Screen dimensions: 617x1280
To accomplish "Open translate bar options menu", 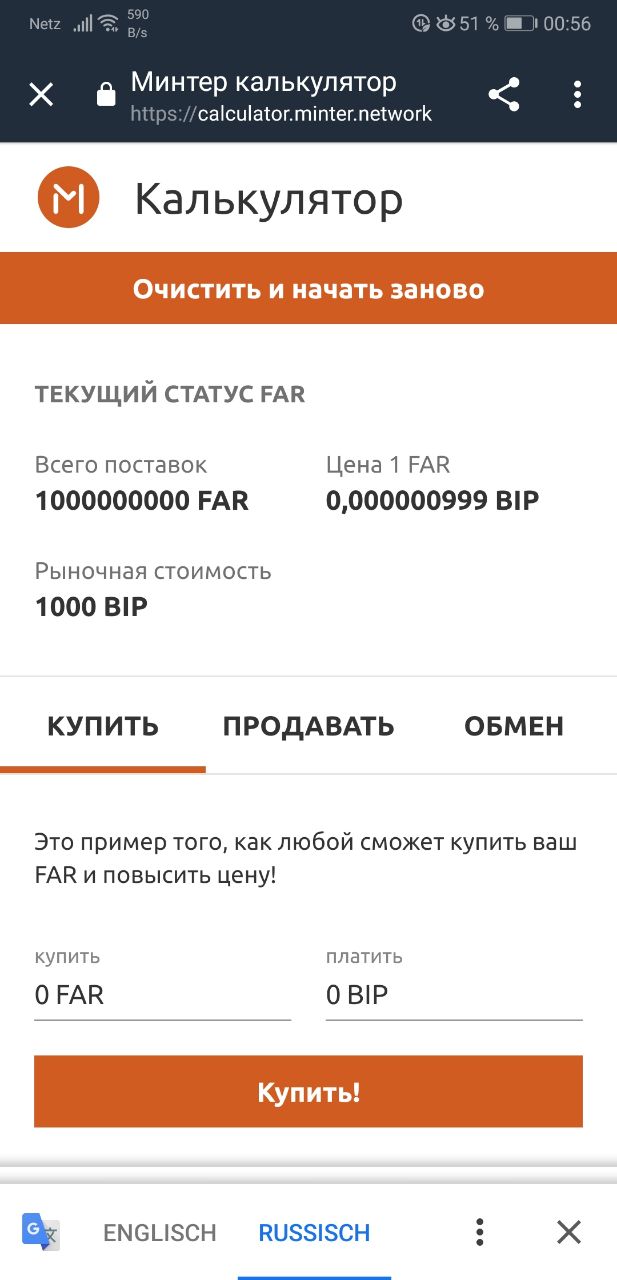I will coord(480,1232).
